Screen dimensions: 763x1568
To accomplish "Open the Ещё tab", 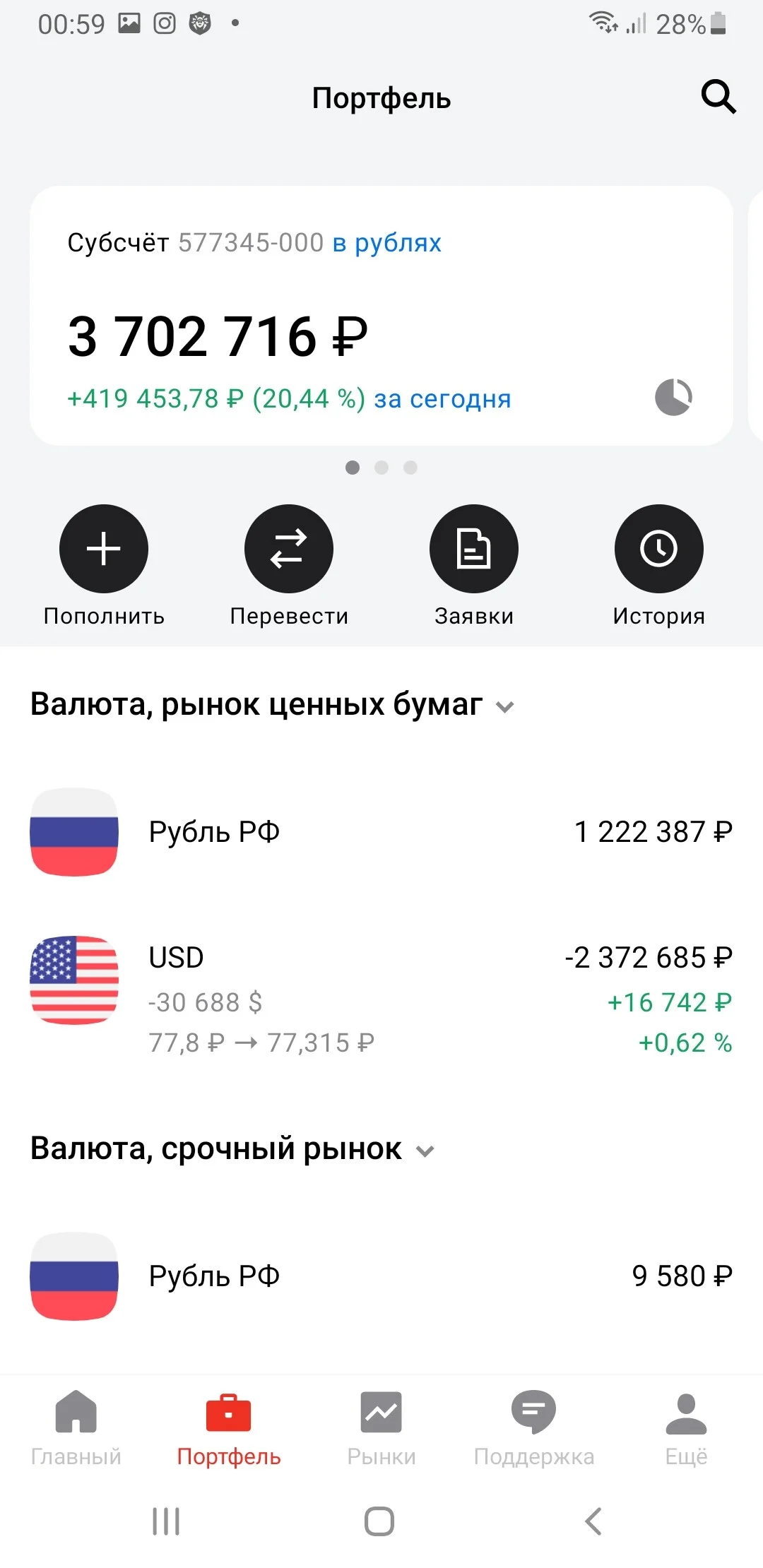I will pyautogui.click(x=686, y=1428).
